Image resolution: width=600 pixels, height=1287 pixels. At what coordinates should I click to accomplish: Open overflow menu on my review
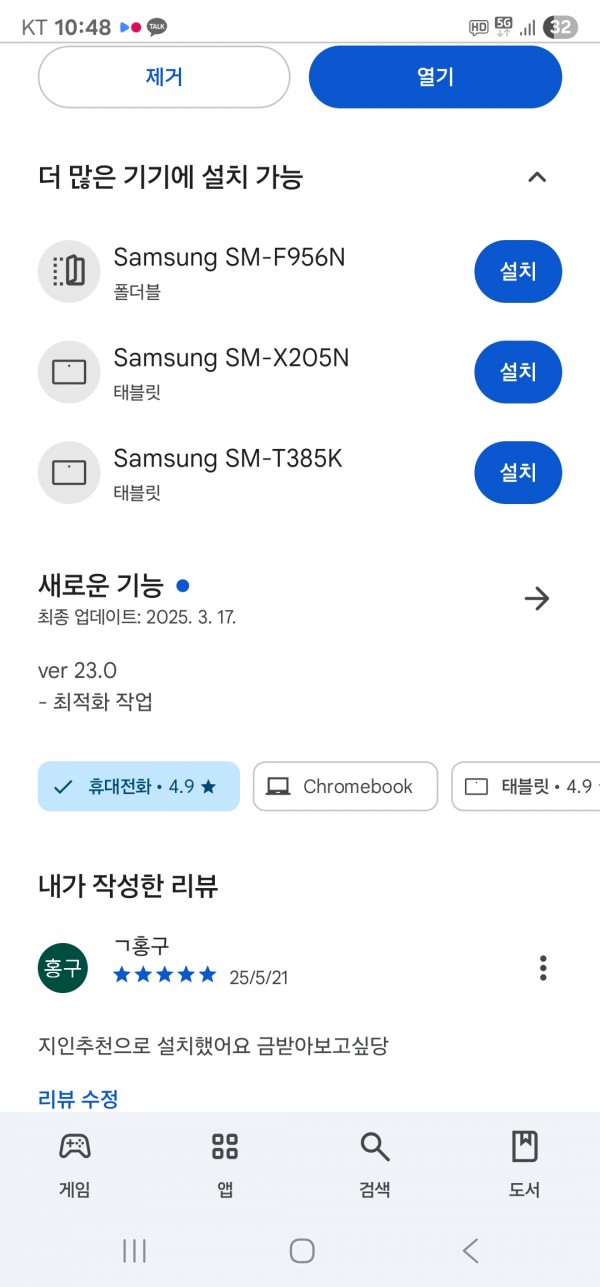[543, 968]
